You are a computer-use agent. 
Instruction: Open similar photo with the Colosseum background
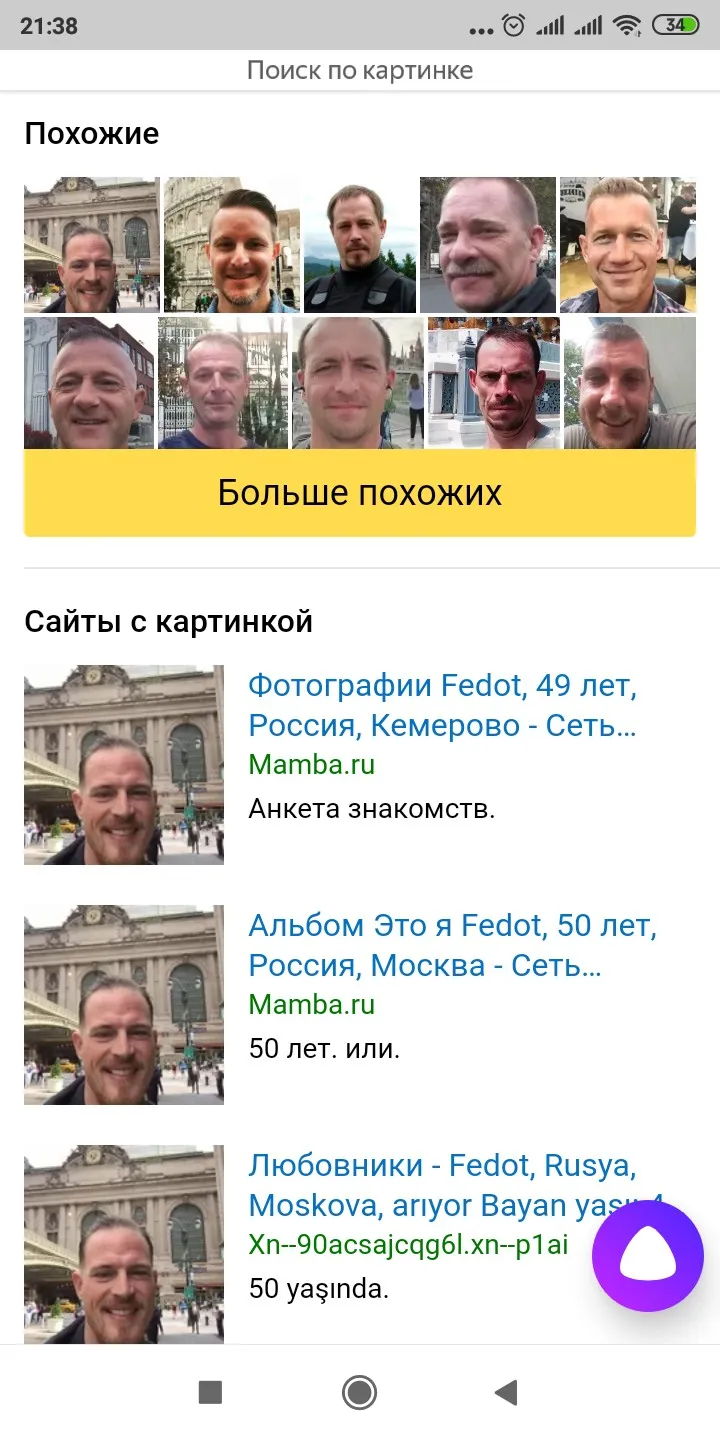coord(232,245)
